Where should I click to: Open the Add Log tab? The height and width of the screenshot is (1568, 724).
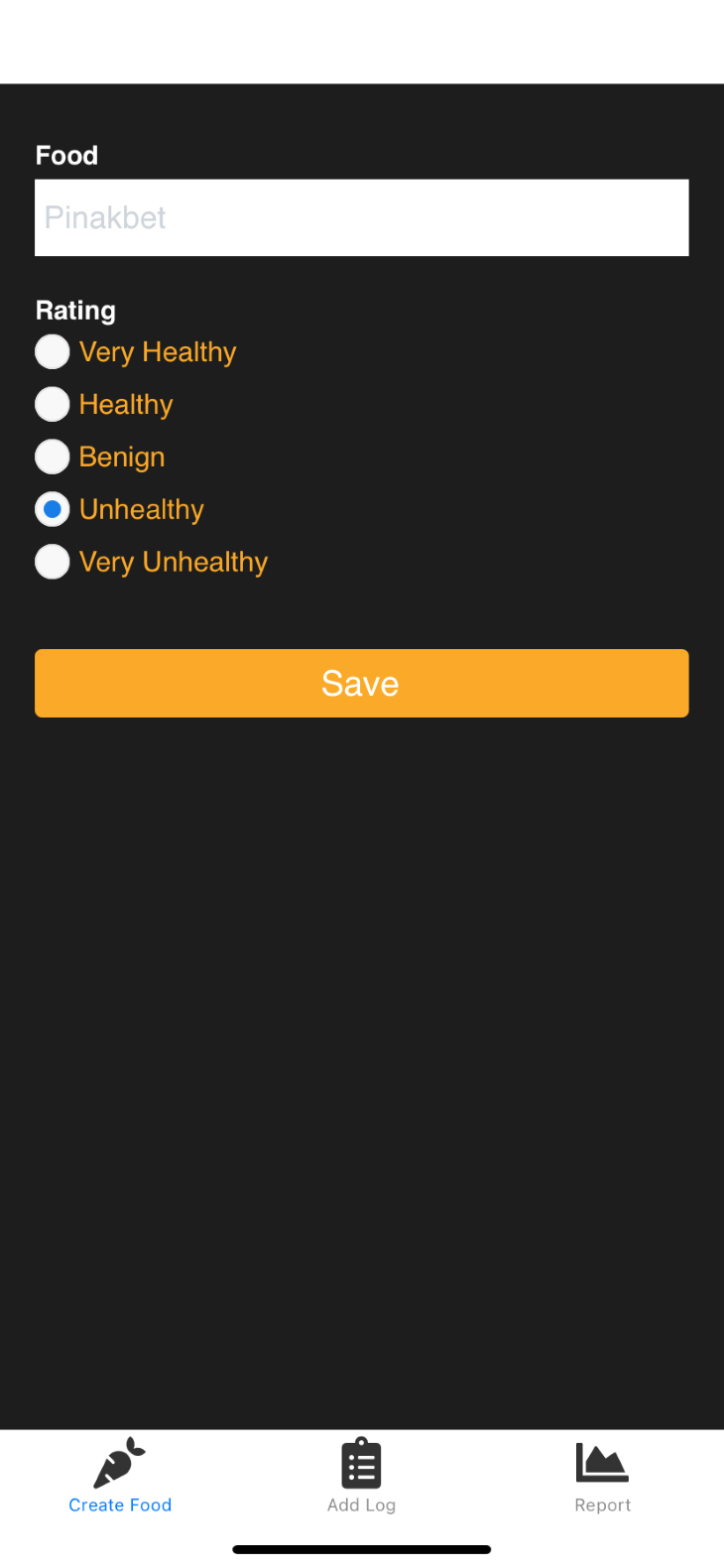361,1477
